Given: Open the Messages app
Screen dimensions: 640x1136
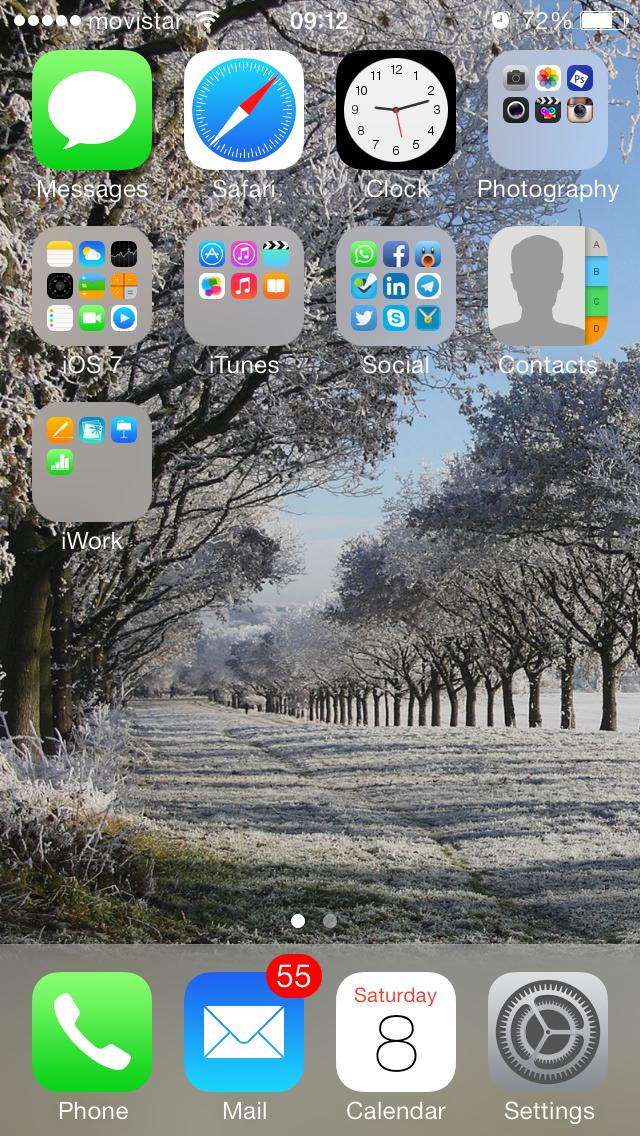Looking at the screenshot, I should (92, 110).
